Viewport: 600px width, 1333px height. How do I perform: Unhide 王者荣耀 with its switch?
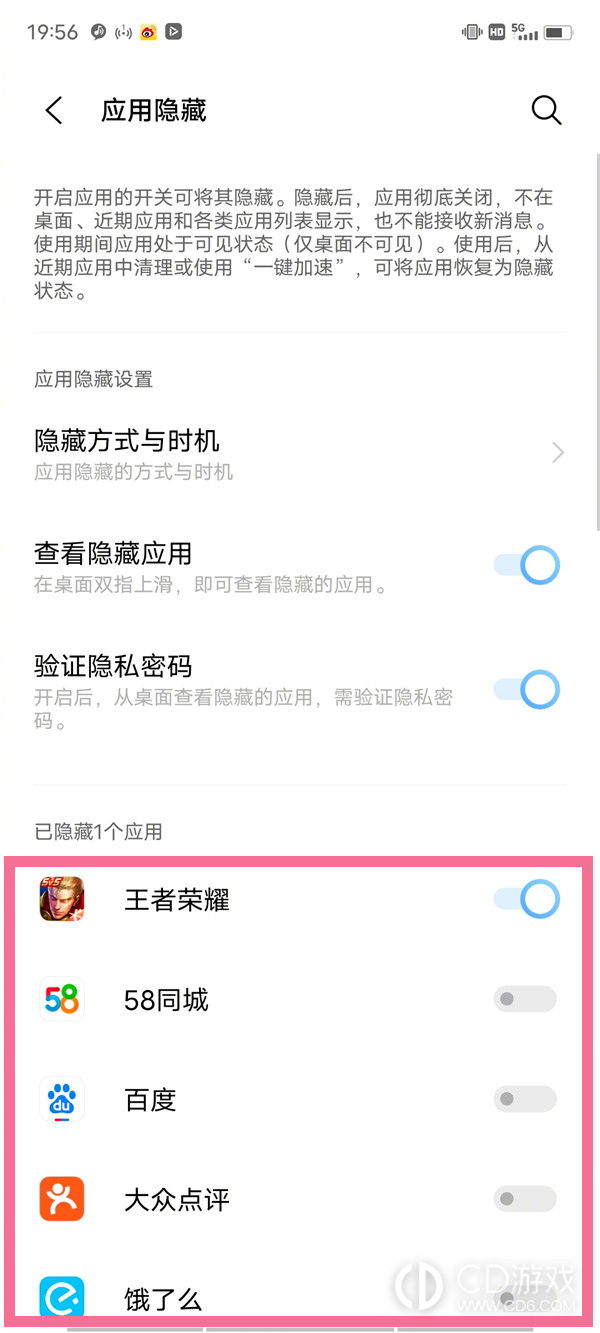526,899
